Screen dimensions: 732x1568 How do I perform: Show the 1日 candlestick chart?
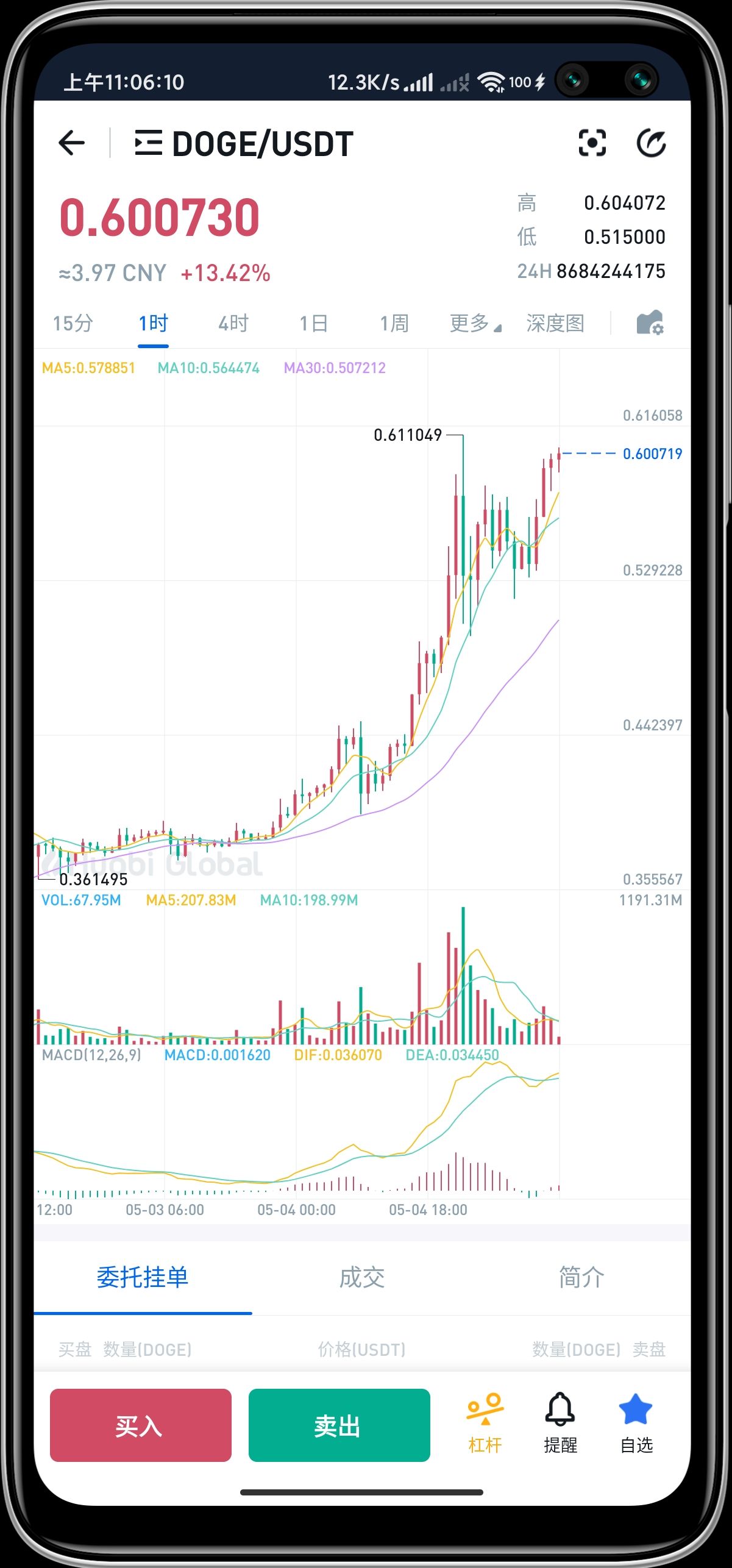(x=314, y=323)
